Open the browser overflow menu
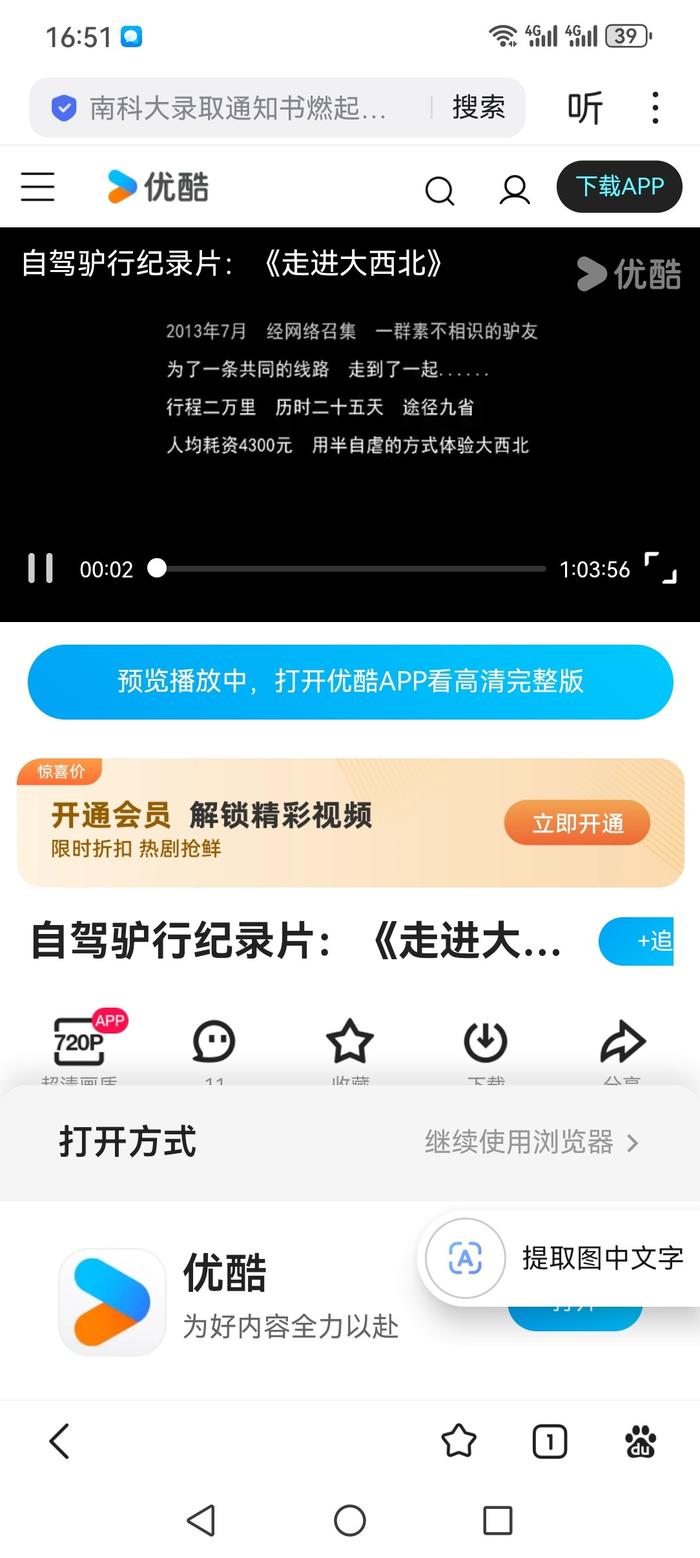 (655, 108)
